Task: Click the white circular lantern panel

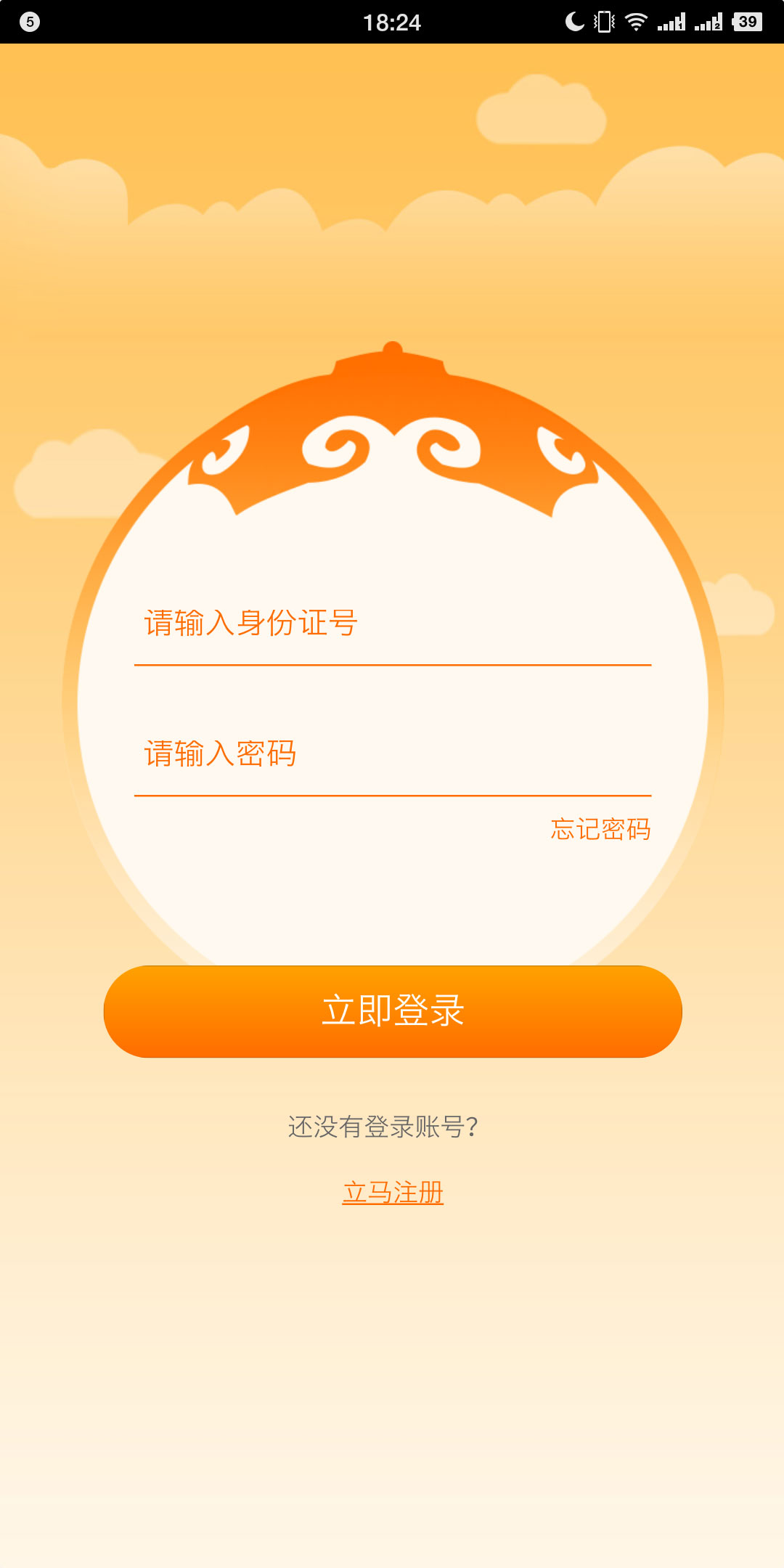Action: click(392, 907)
